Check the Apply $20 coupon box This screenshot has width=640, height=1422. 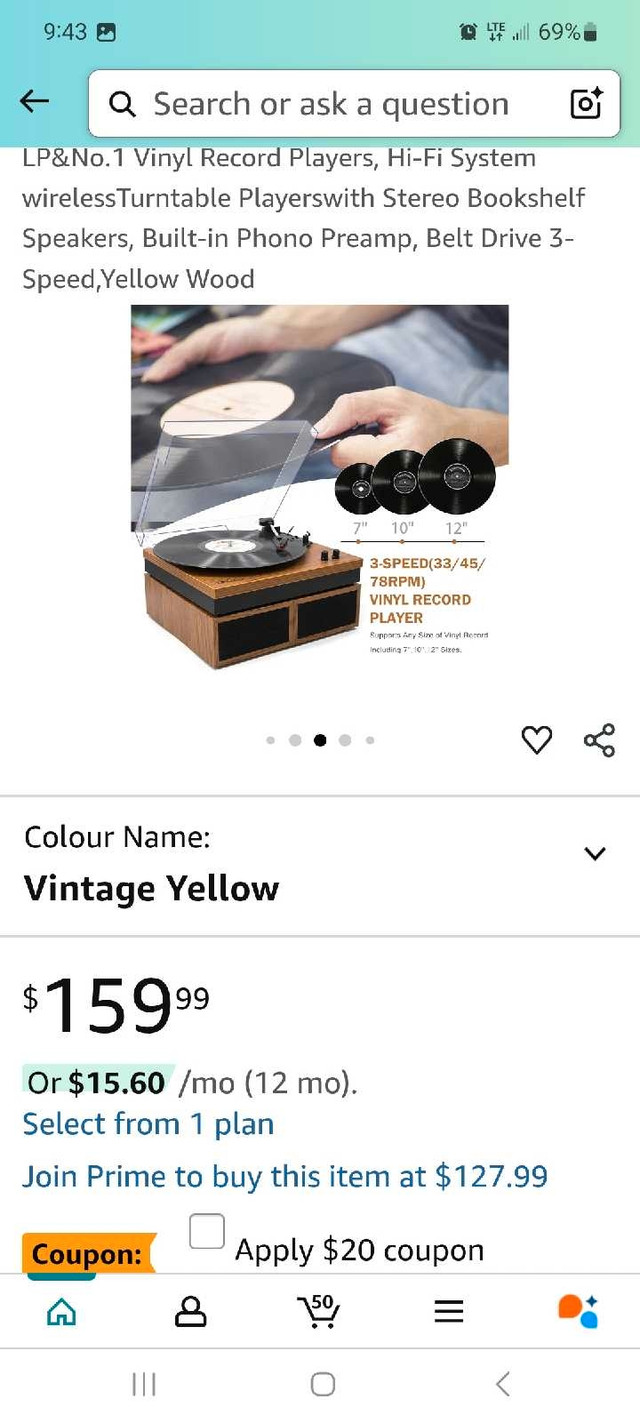tap(207, 1232)
